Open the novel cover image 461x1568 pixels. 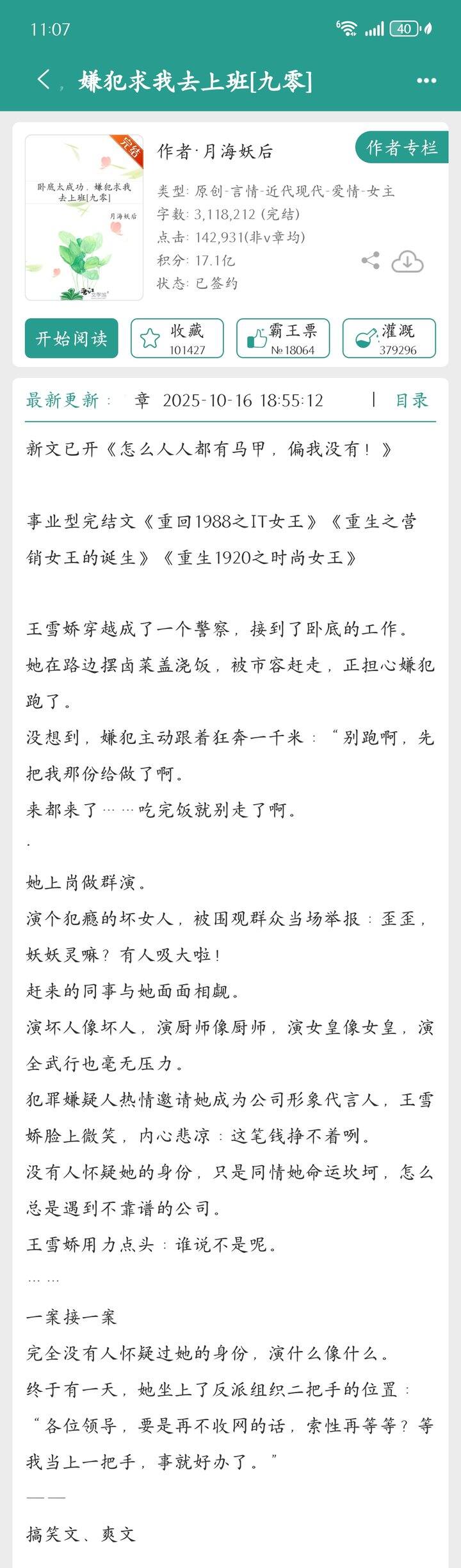tap(84, 218)
